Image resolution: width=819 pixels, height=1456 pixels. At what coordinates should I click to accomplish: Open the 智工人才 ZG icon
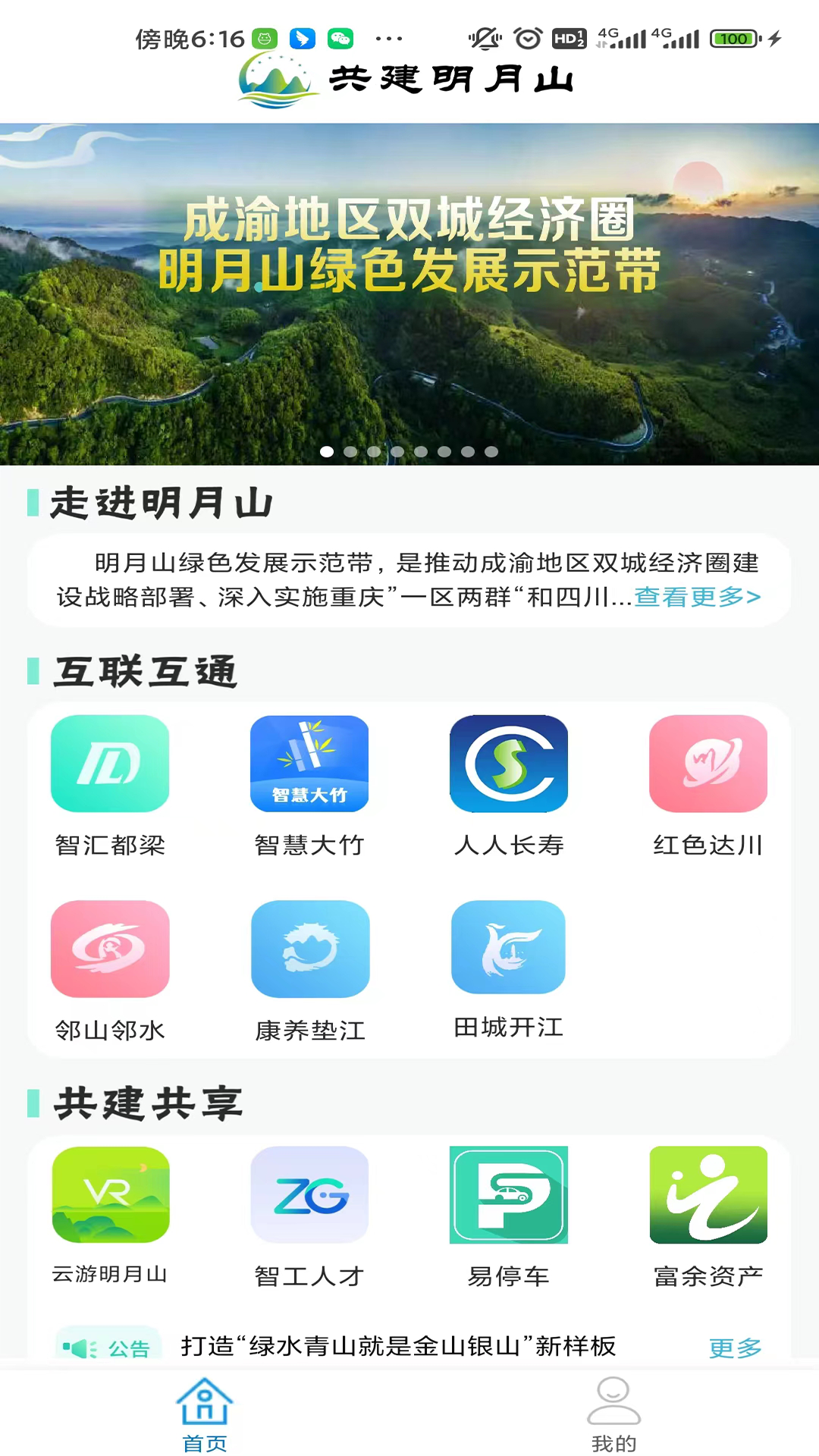click(x=309, y=1194)
